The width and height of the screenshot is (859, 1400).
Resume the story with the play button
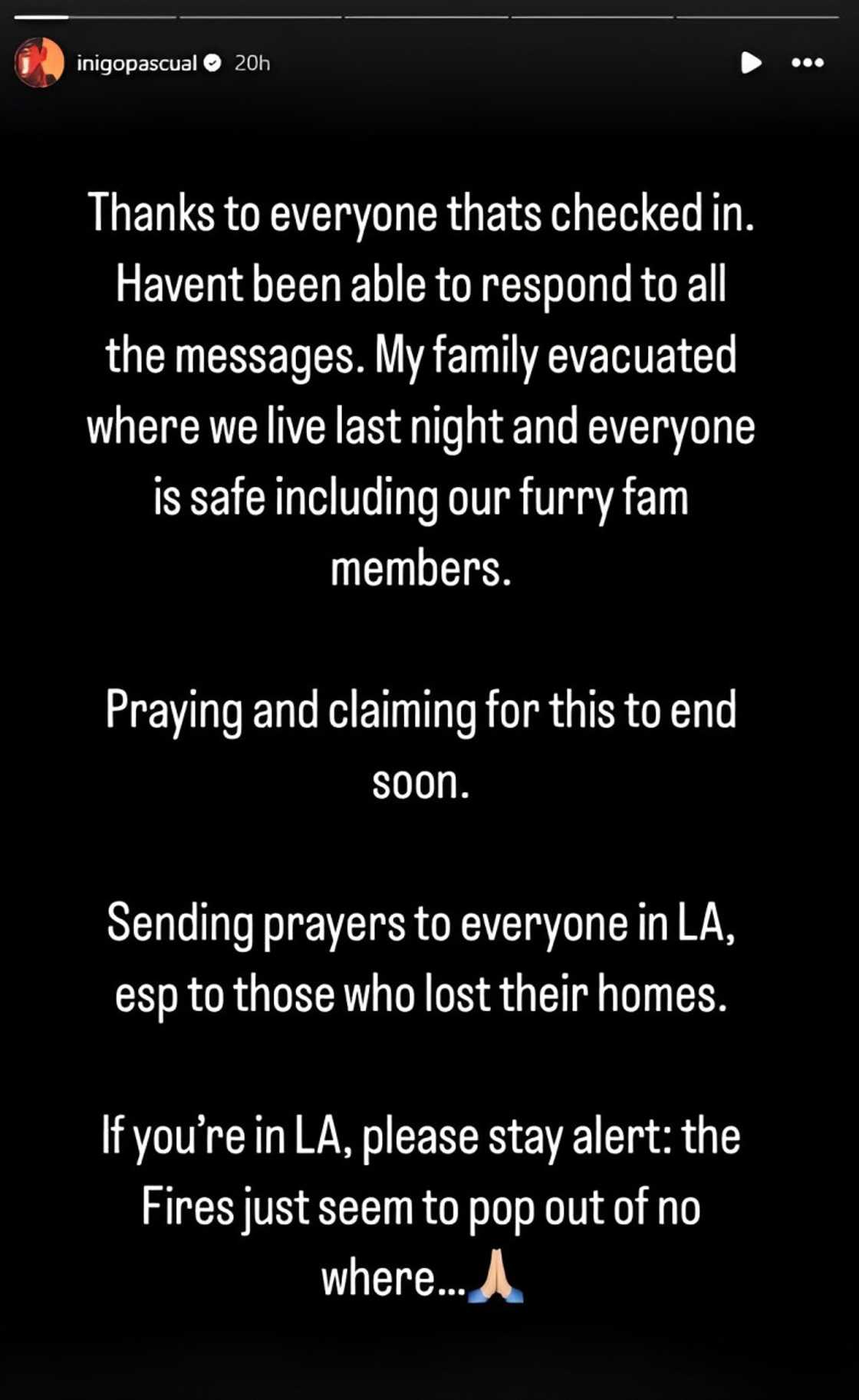click(751, 63)
